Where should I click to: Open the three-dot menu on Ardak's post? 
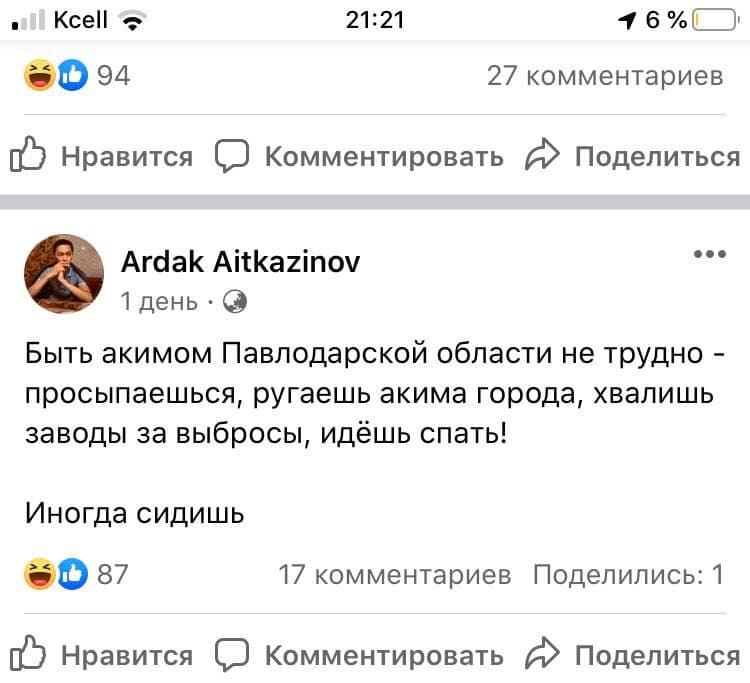pos(709,255)
